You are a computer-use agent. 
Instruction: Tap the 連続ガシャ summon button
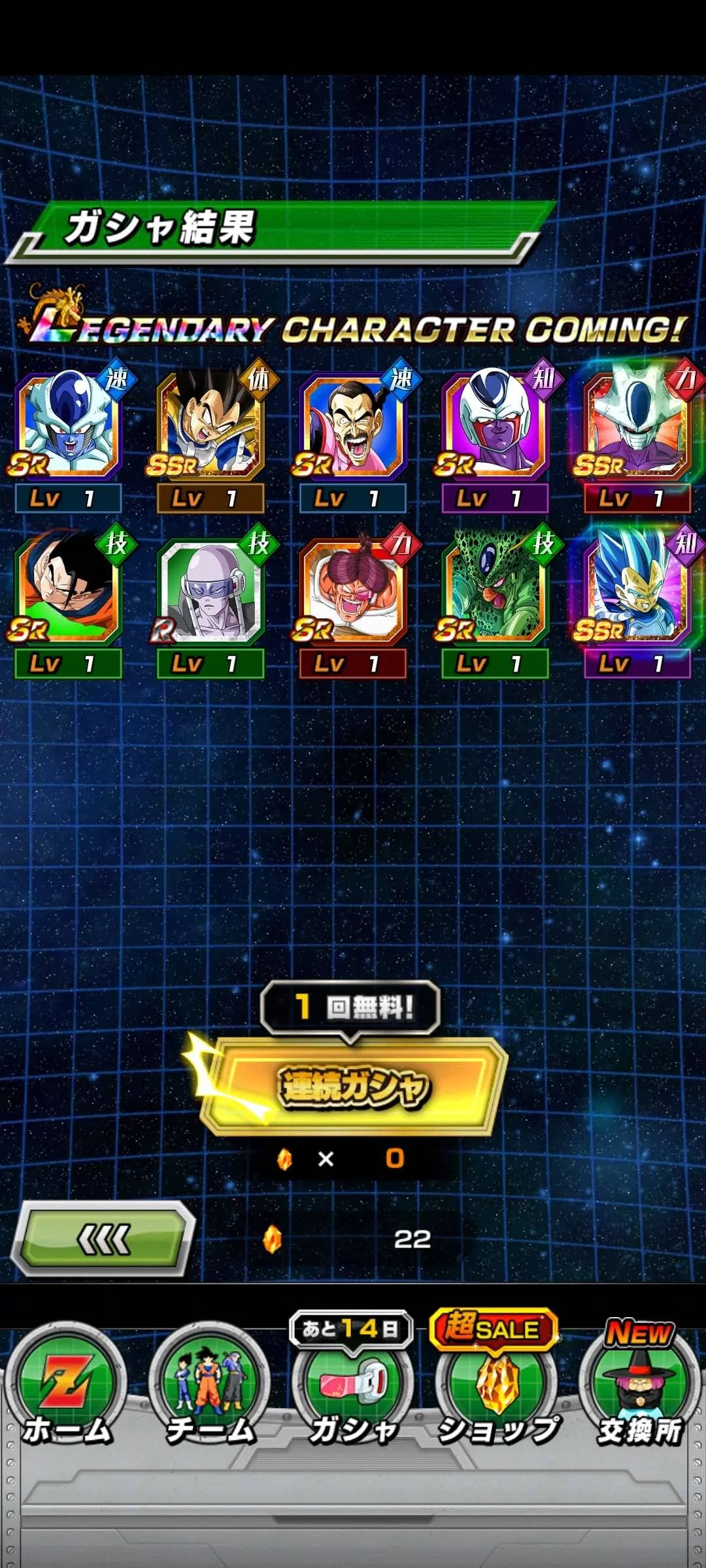click(x=353, y=1086)
